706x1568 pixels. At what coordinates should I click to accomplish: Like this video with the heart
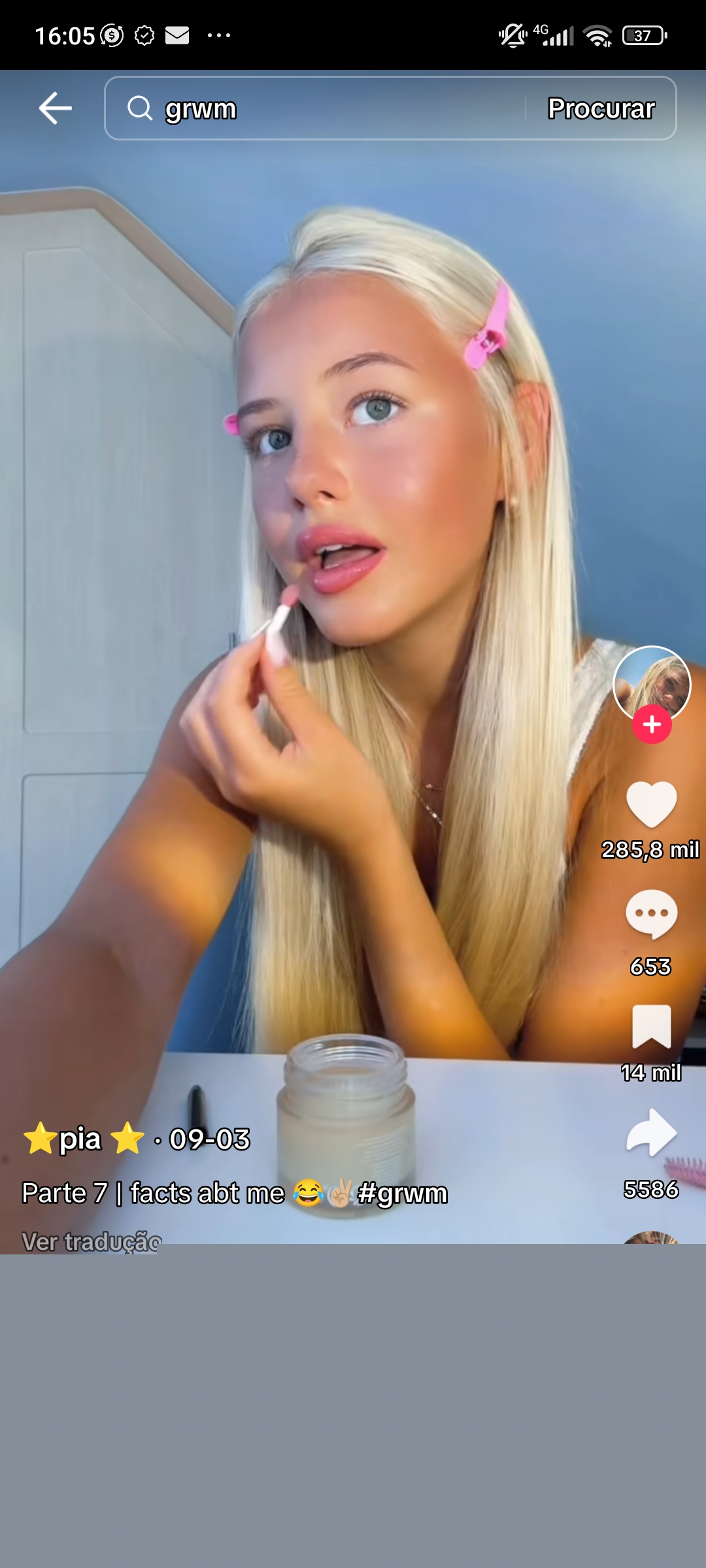click(x=651, y=804)
